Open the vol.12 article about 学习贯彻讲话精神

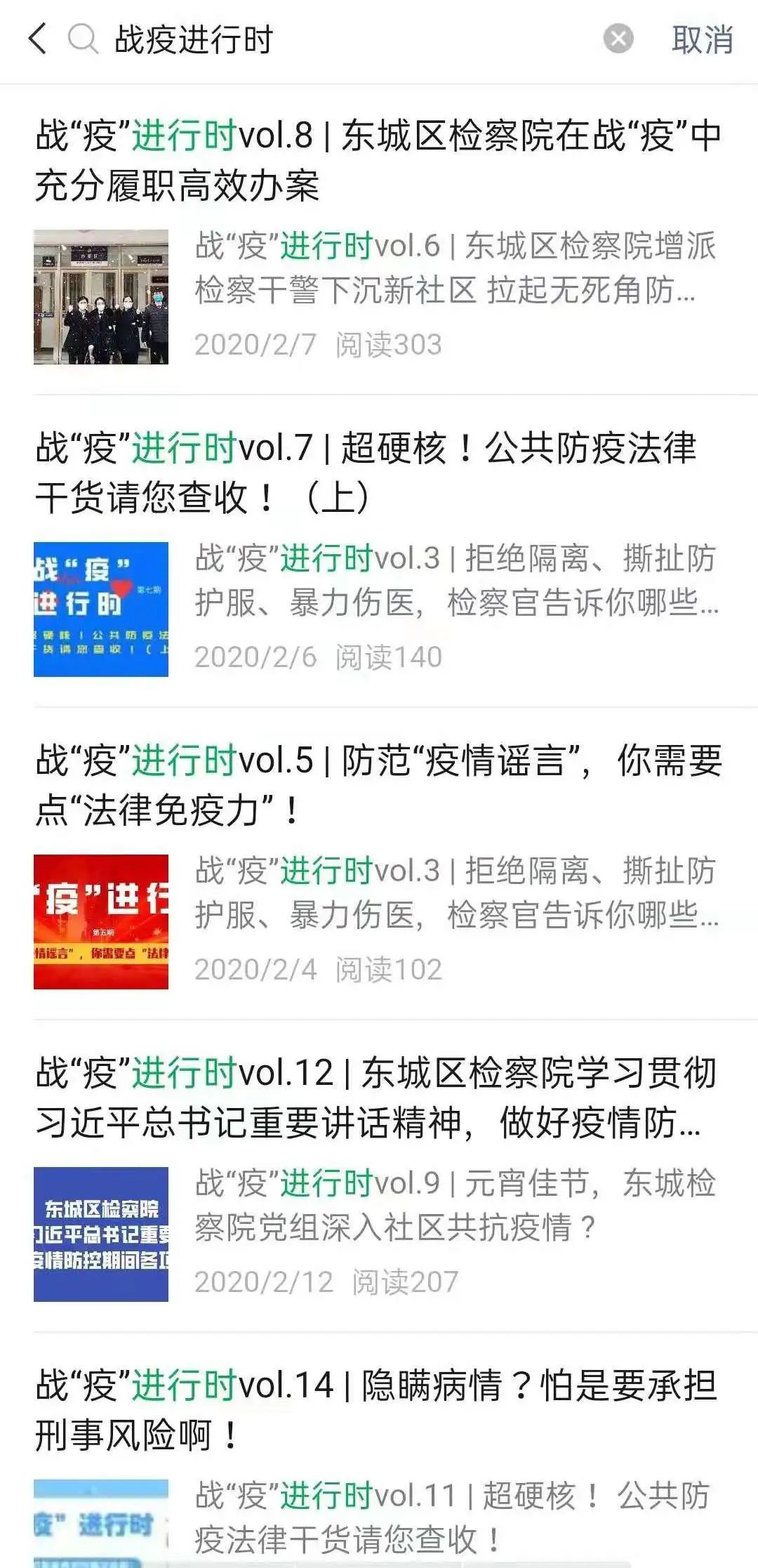point(375,1098)
